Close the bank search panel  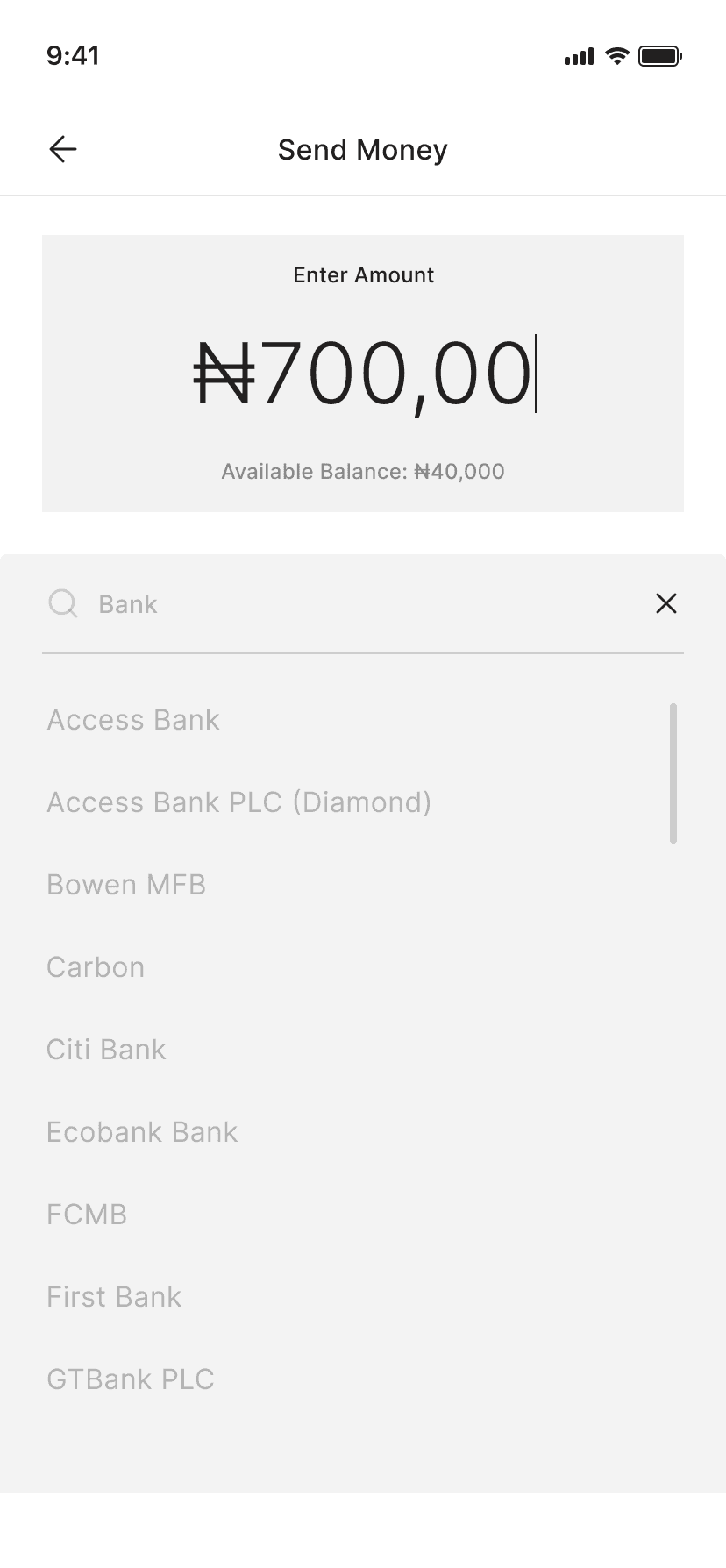pos(666,603)
